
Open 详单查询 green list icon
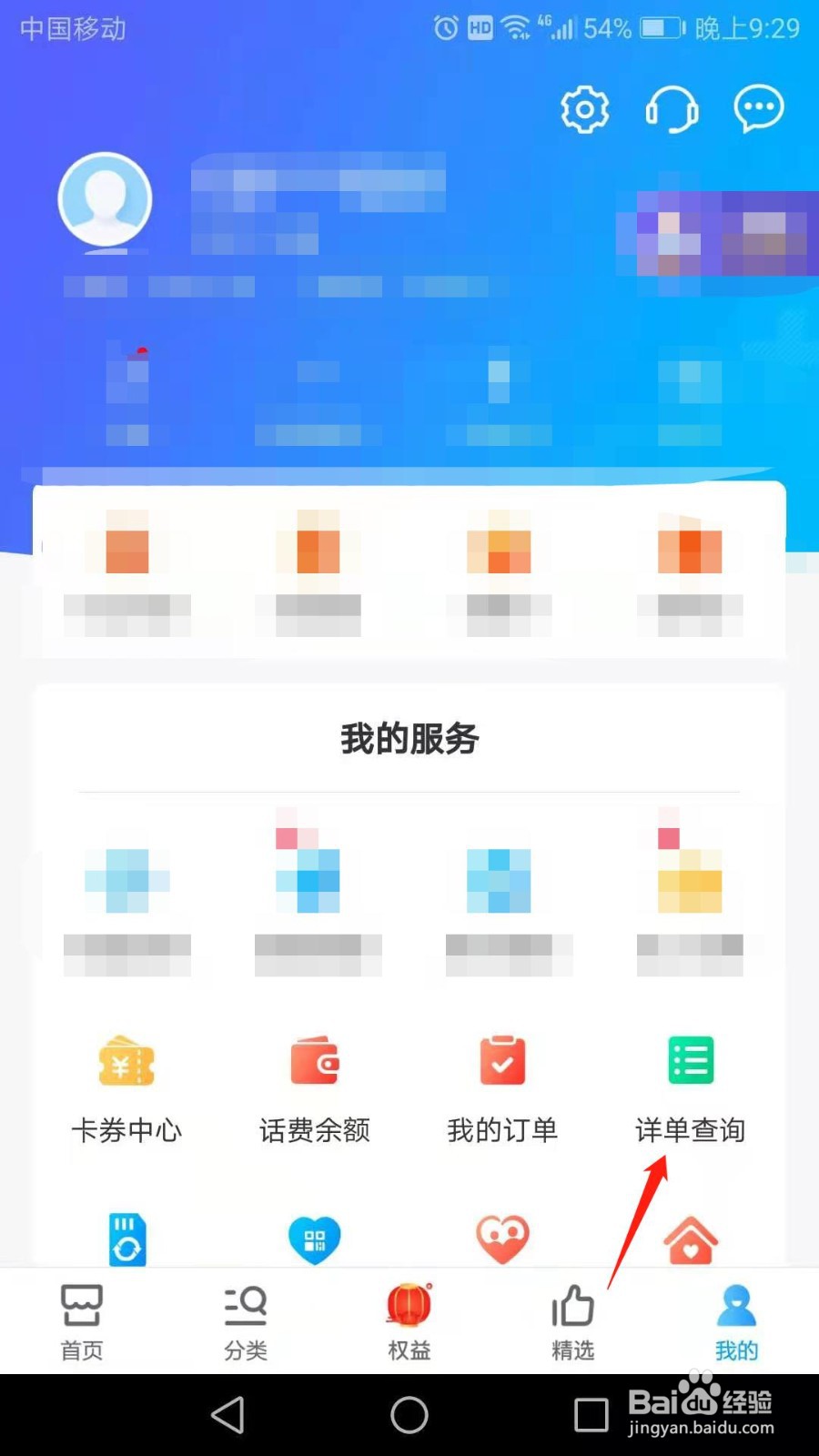(690, 1060)
